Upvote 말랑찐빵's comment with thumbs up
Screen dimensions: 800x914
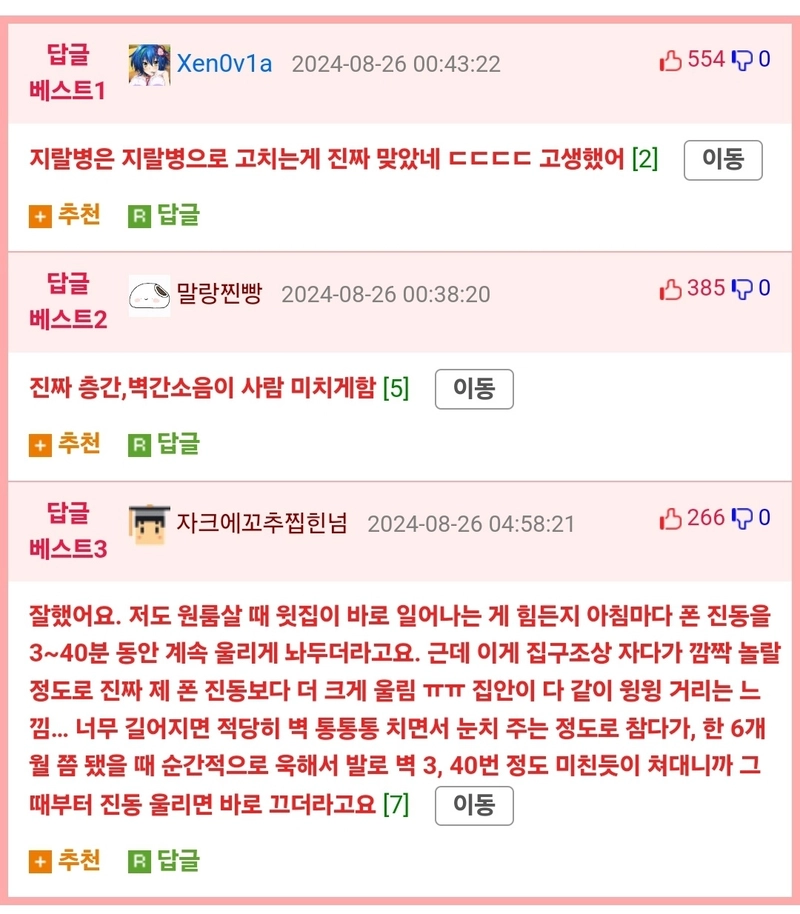pyautogui.click(x=670, y=289)
